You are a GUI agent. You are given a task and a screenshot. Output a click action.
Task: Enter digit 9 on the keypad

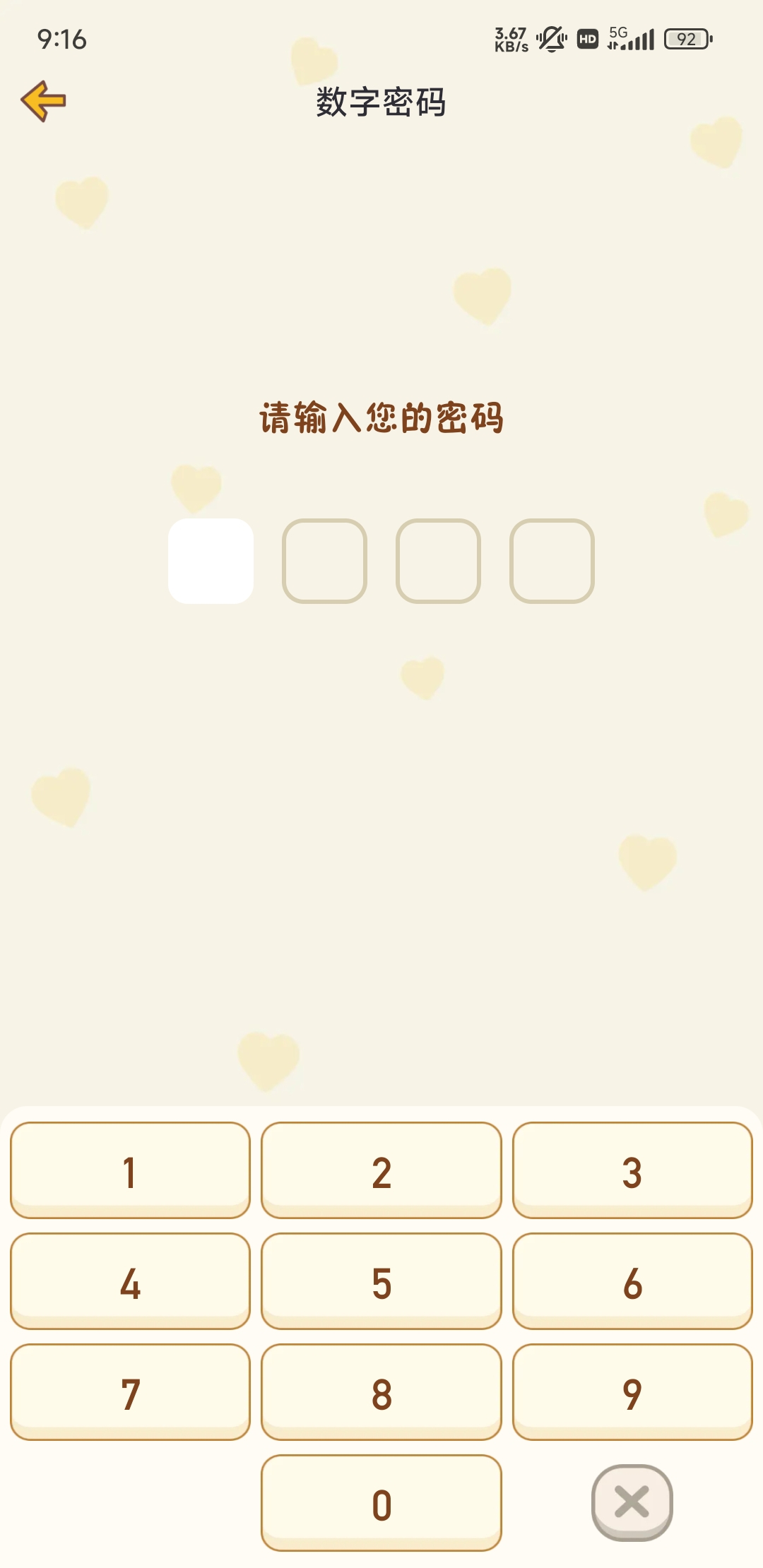pyautogui.click(x=632, y=1391)
